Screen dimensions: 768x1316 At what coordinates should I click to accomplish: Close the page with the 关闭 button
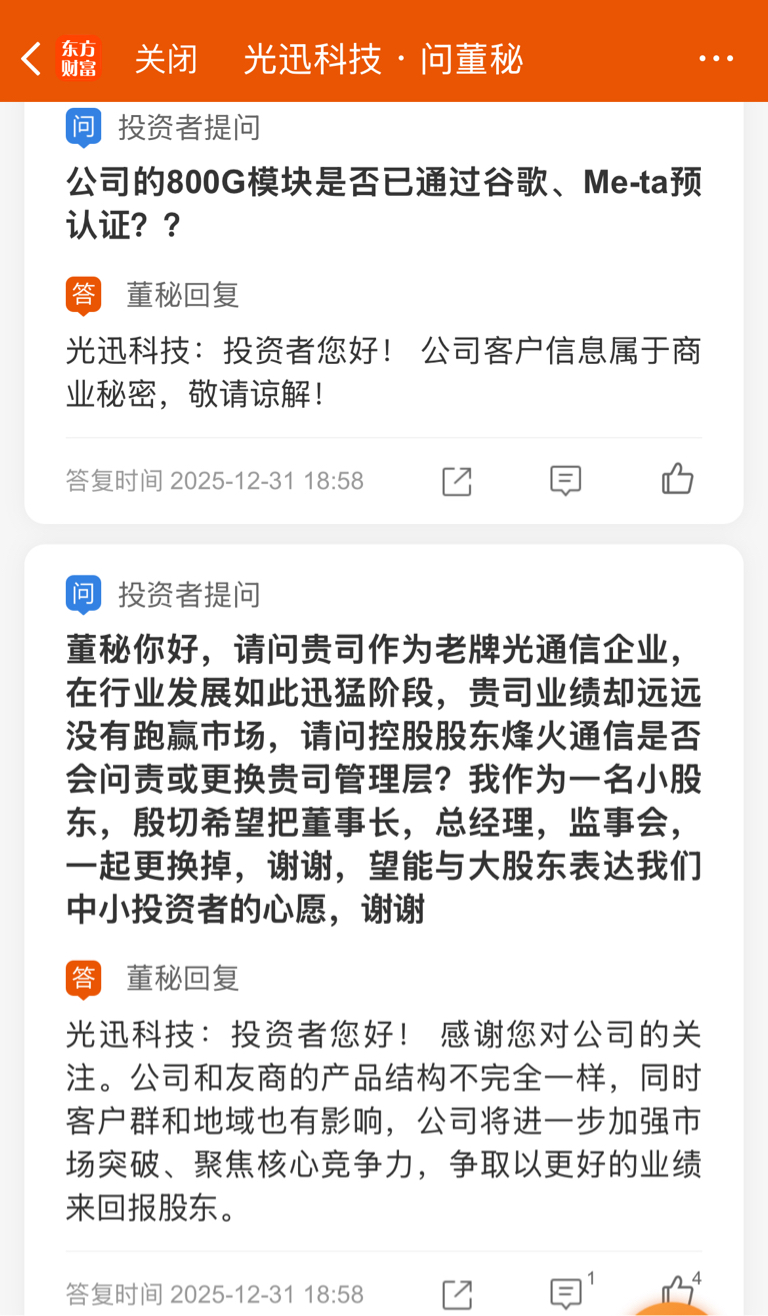166,58
